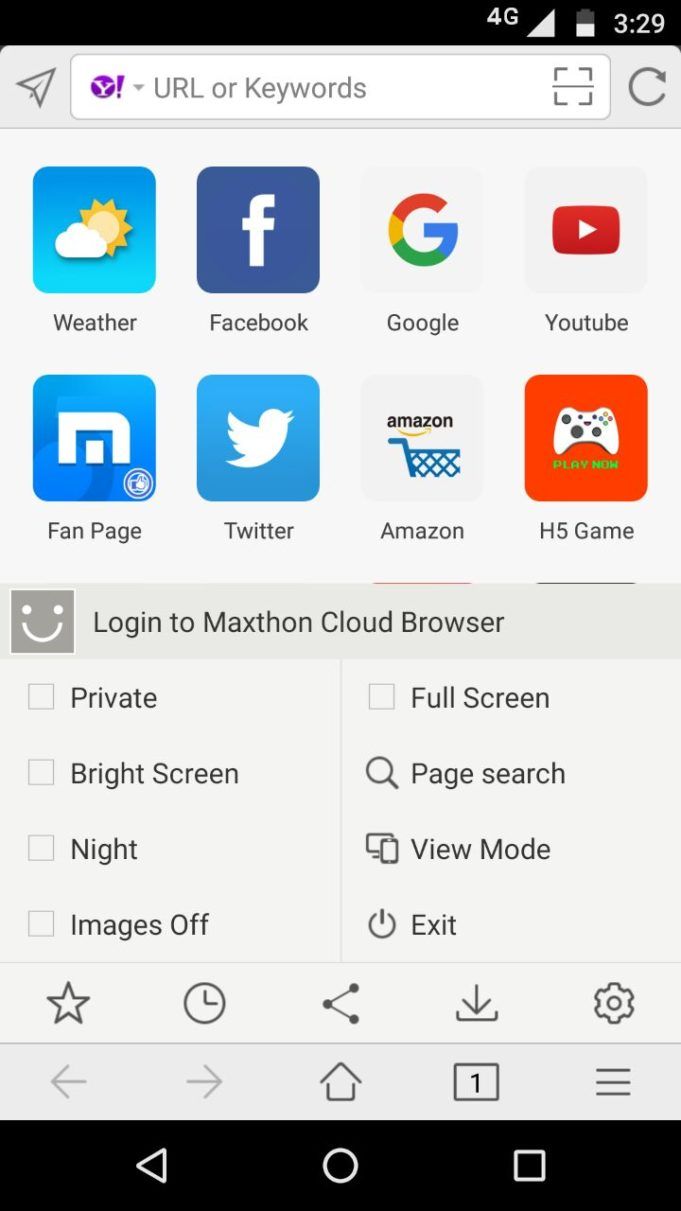The height and width of the screenshot is (1211, 681).
Task: Reload the page with the refresh icon
Action: 647,87
